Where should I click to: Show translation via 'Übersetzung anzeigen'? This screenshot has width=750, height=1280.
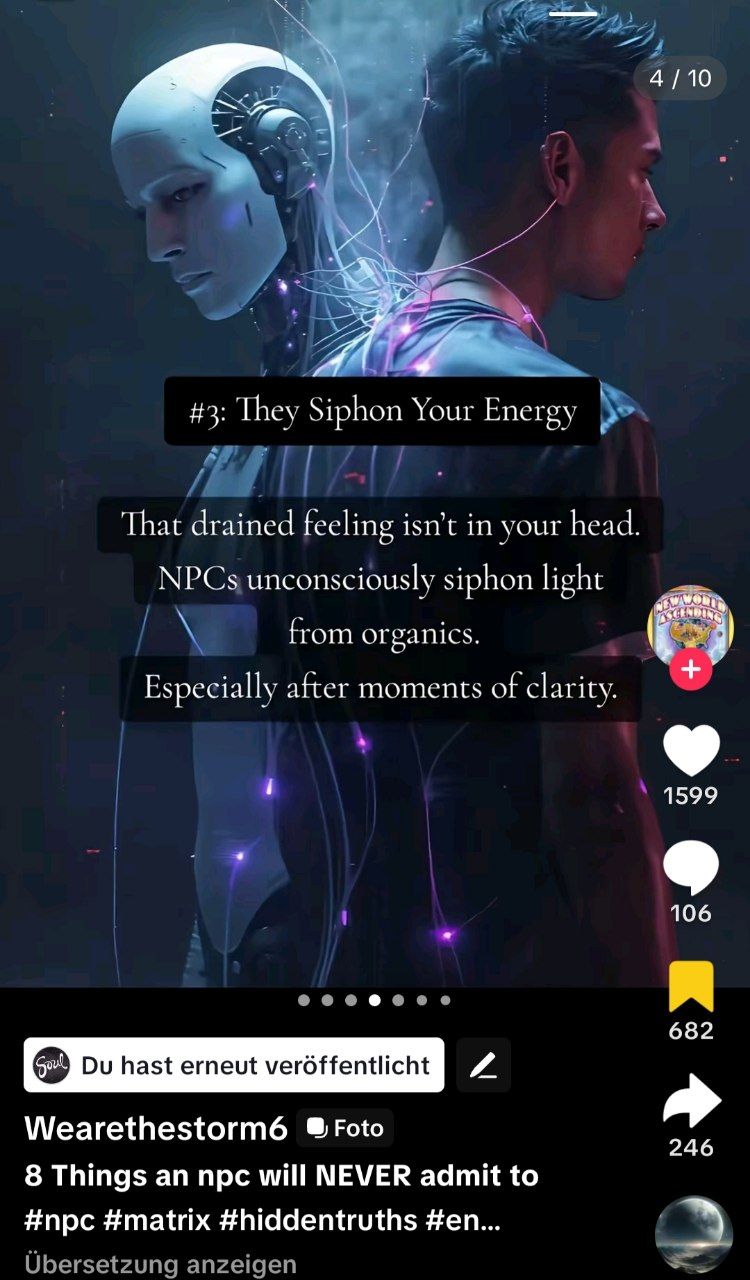(160, 1264)
